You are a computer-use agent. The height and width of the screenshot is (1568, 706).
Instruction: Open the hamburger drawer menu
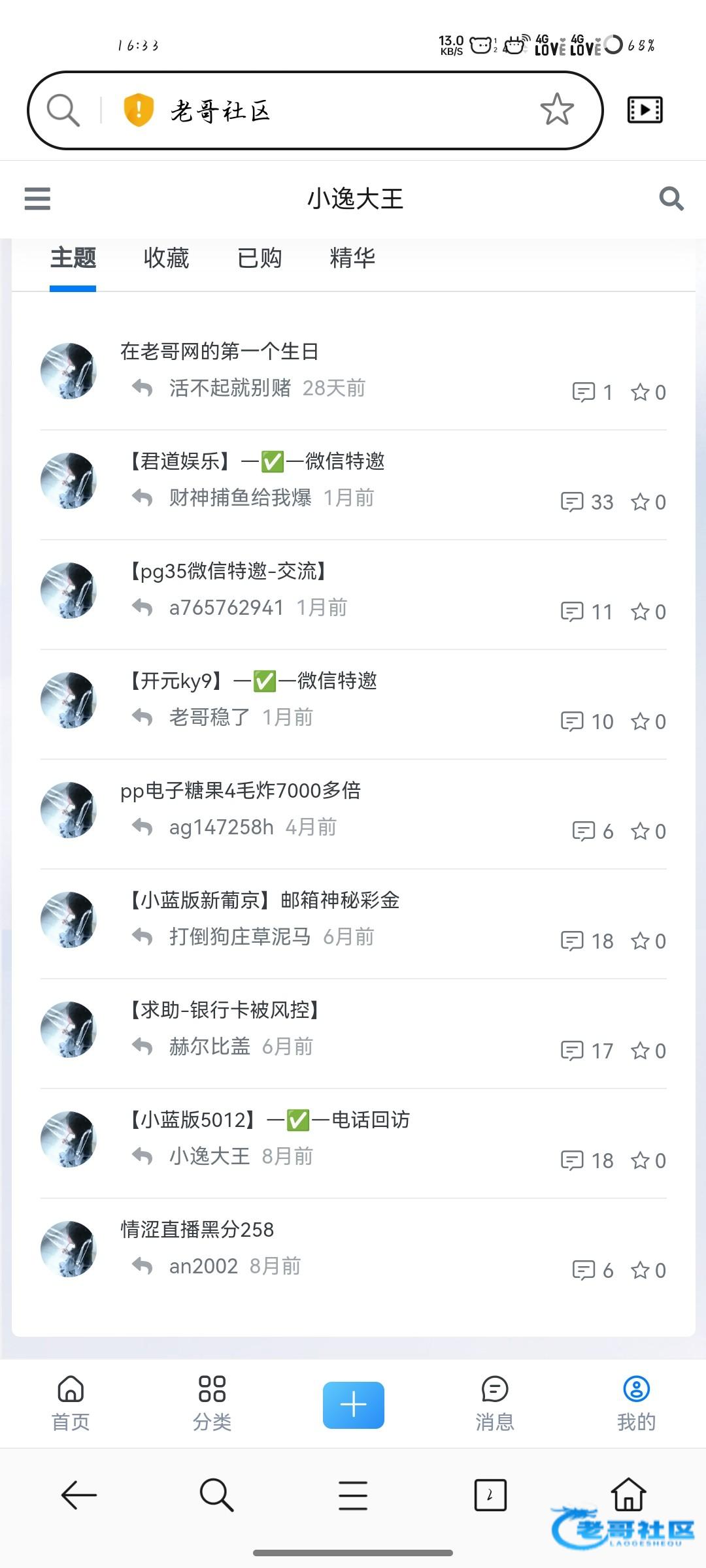point(37,199)
